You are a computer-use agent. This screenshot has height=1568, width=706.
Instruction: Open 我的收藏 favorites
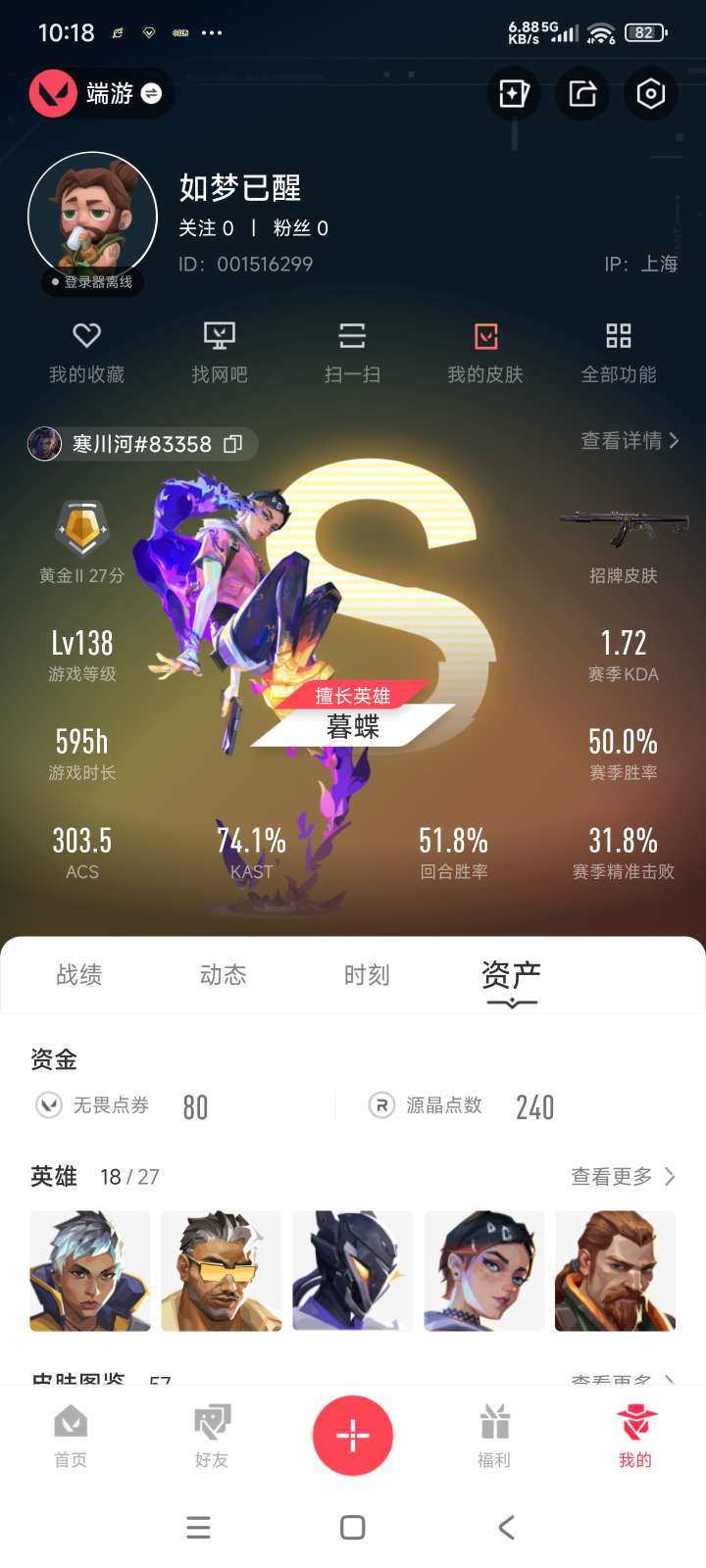tap(87, 354)
